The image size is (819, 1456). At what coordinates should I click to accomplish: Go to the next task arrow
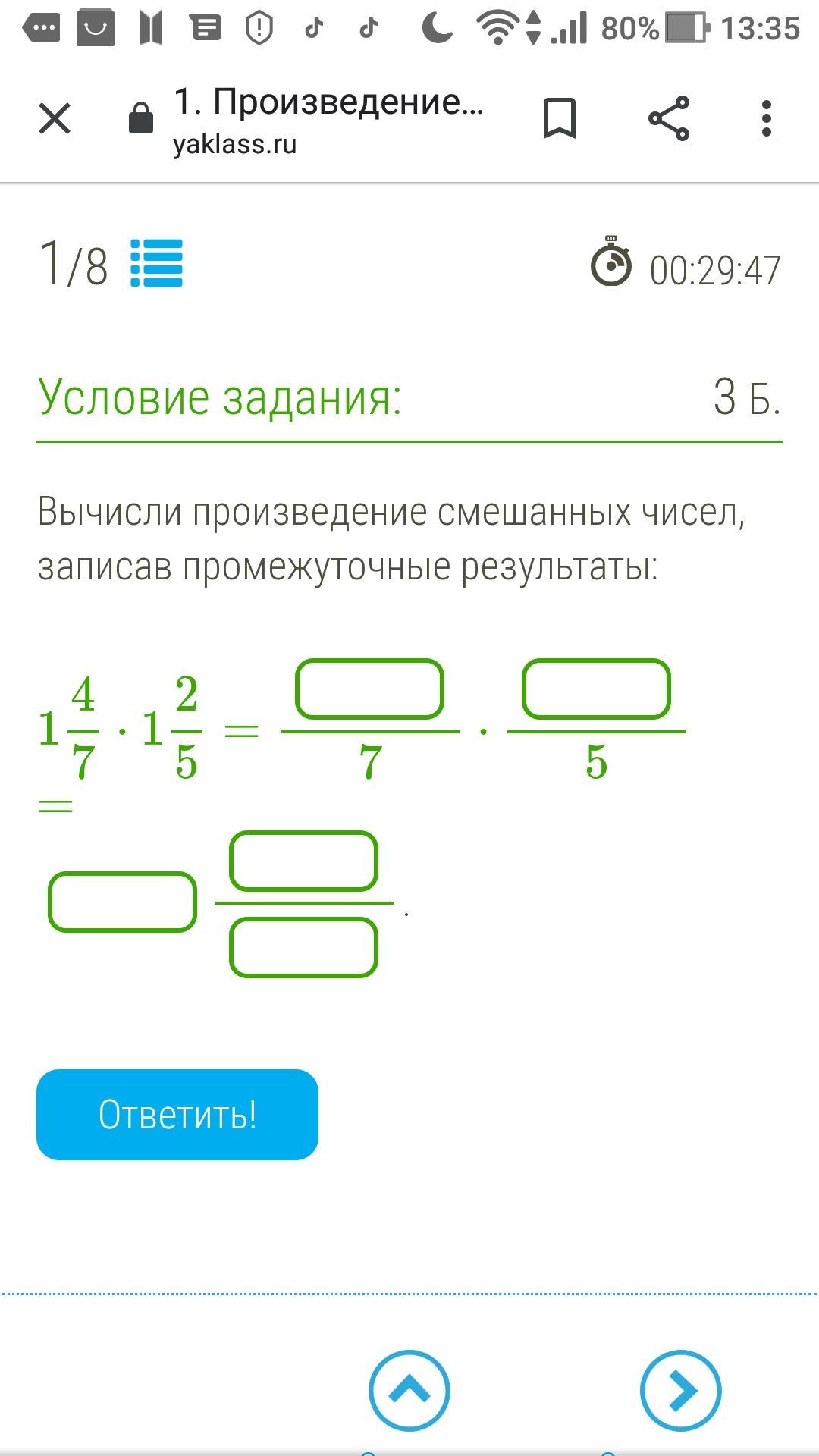point(680,1390)
